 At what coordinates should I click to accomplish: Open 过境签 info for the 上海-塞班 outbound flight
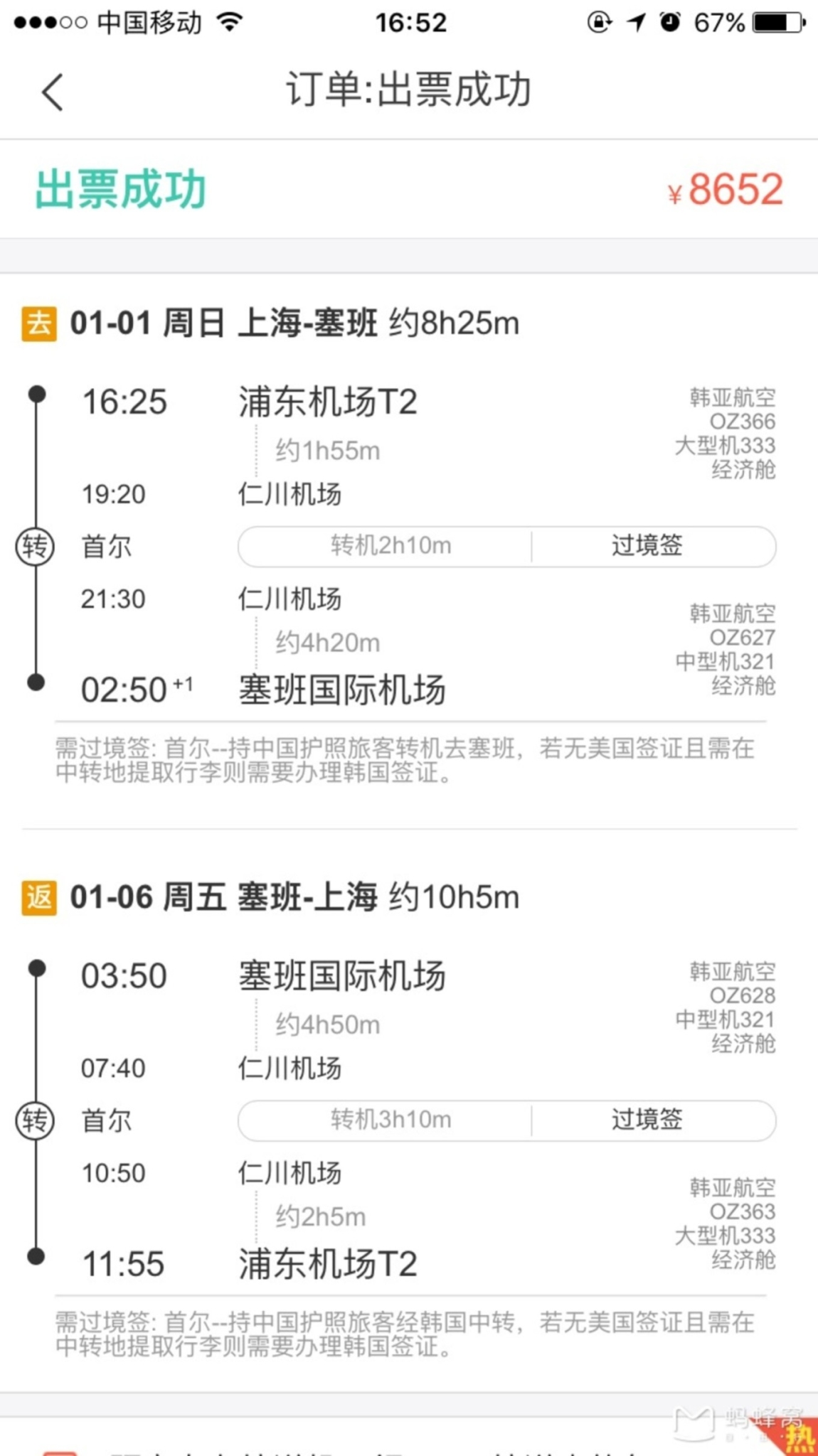point(647,546)
